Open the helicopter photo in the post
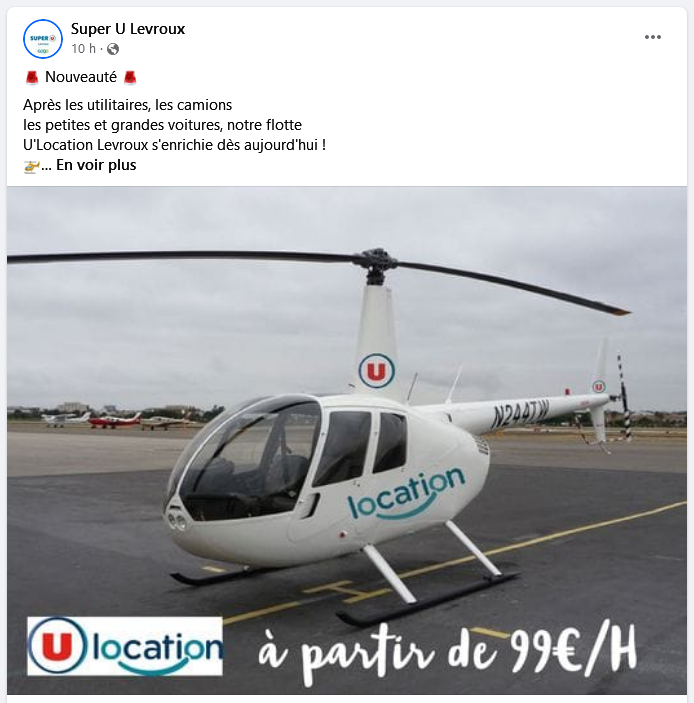 pyautogui.click(x=346, y=440)
